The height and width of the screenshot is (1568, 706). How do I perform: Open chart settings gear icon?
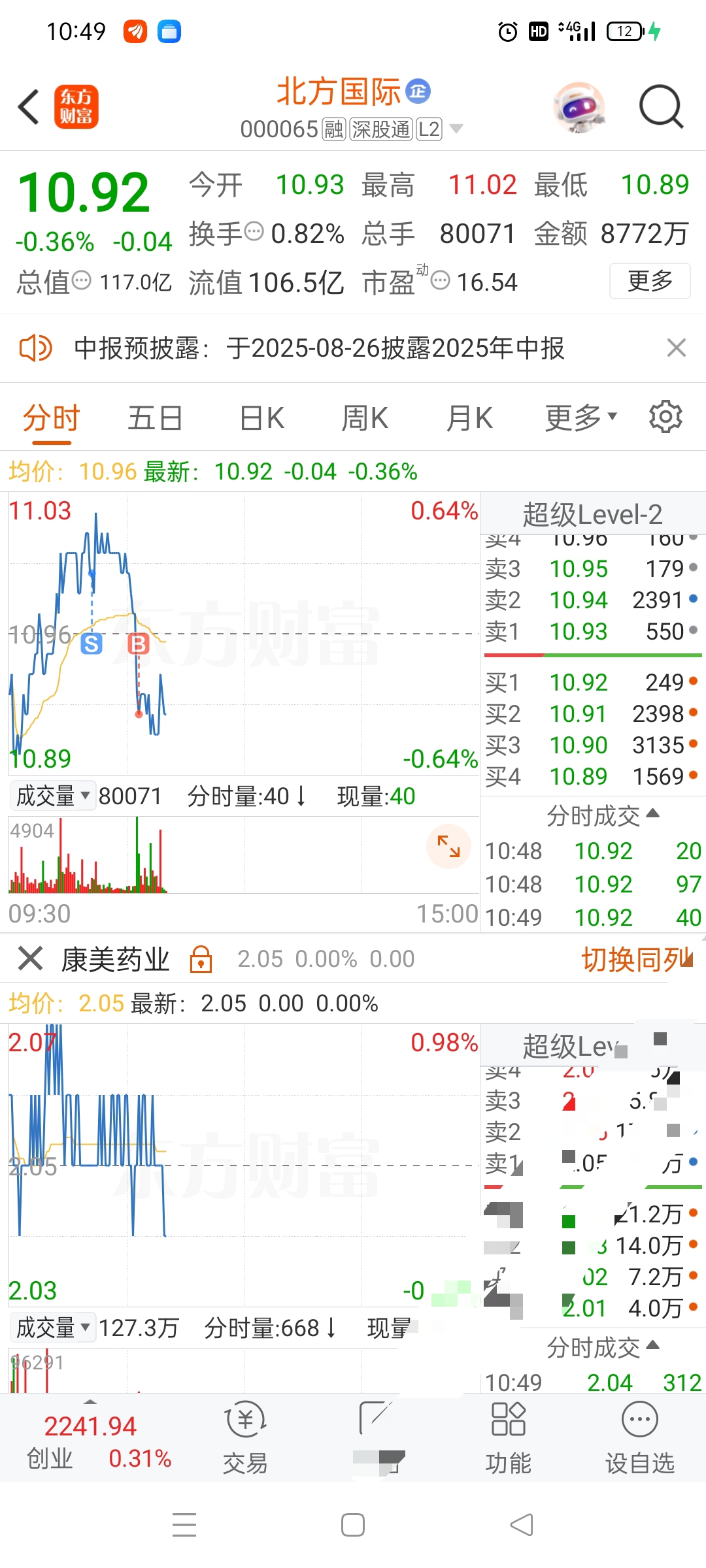pyautogui.click(x=665, y=417)
